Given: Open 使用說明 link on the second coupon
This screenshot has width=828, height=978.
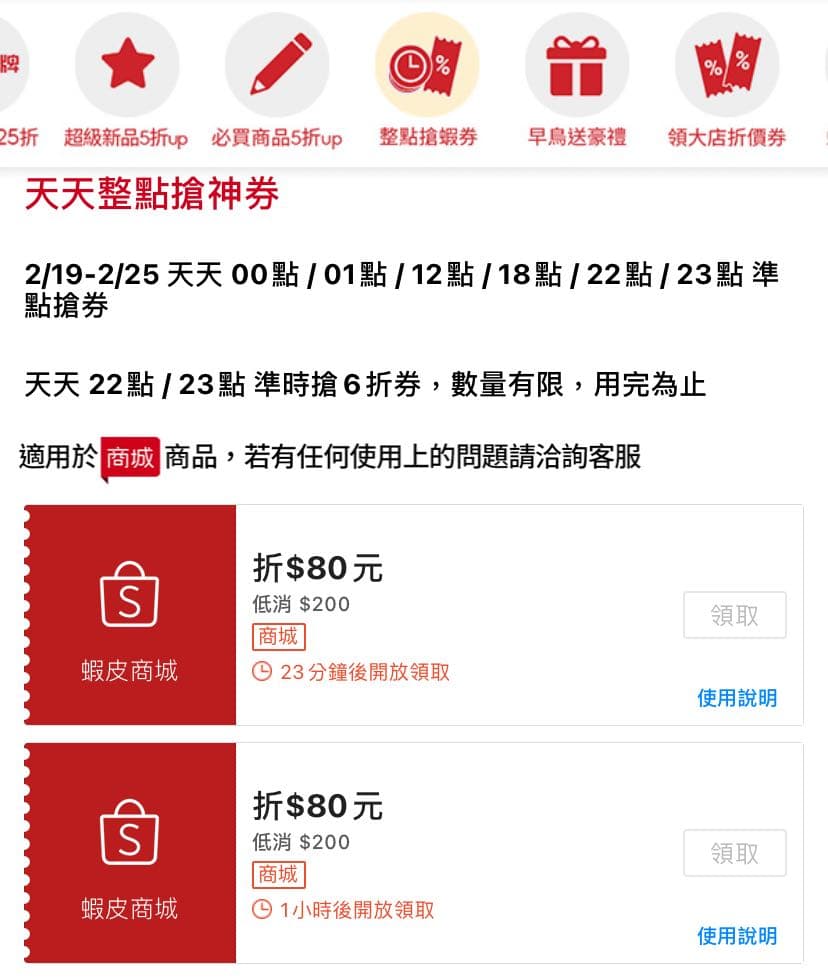Looking at the screenshot, I should (737, 936).
